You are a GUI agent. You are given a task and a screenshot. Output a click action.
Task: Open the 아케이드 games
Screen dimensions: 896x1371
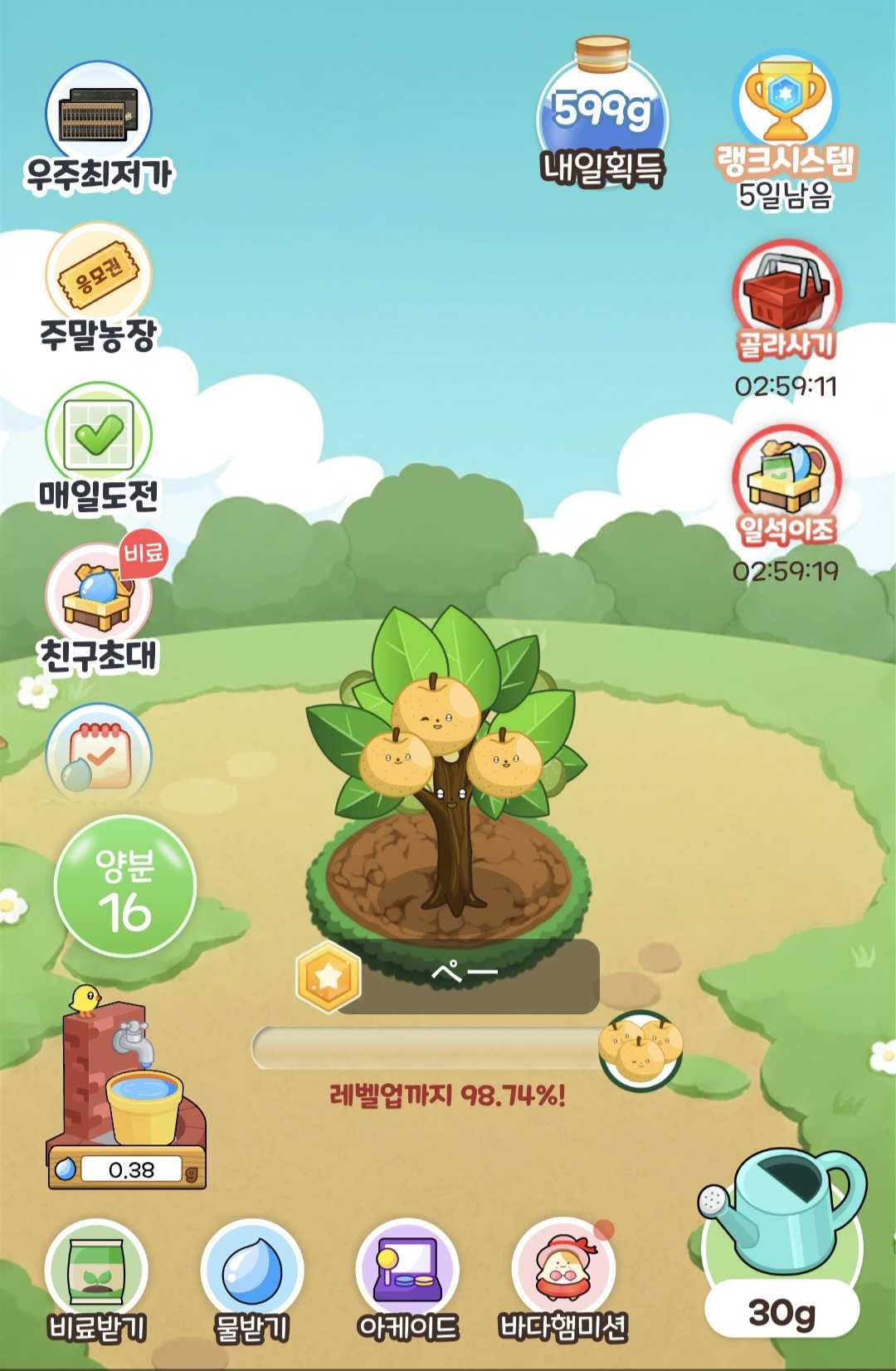click(407, 1276)
